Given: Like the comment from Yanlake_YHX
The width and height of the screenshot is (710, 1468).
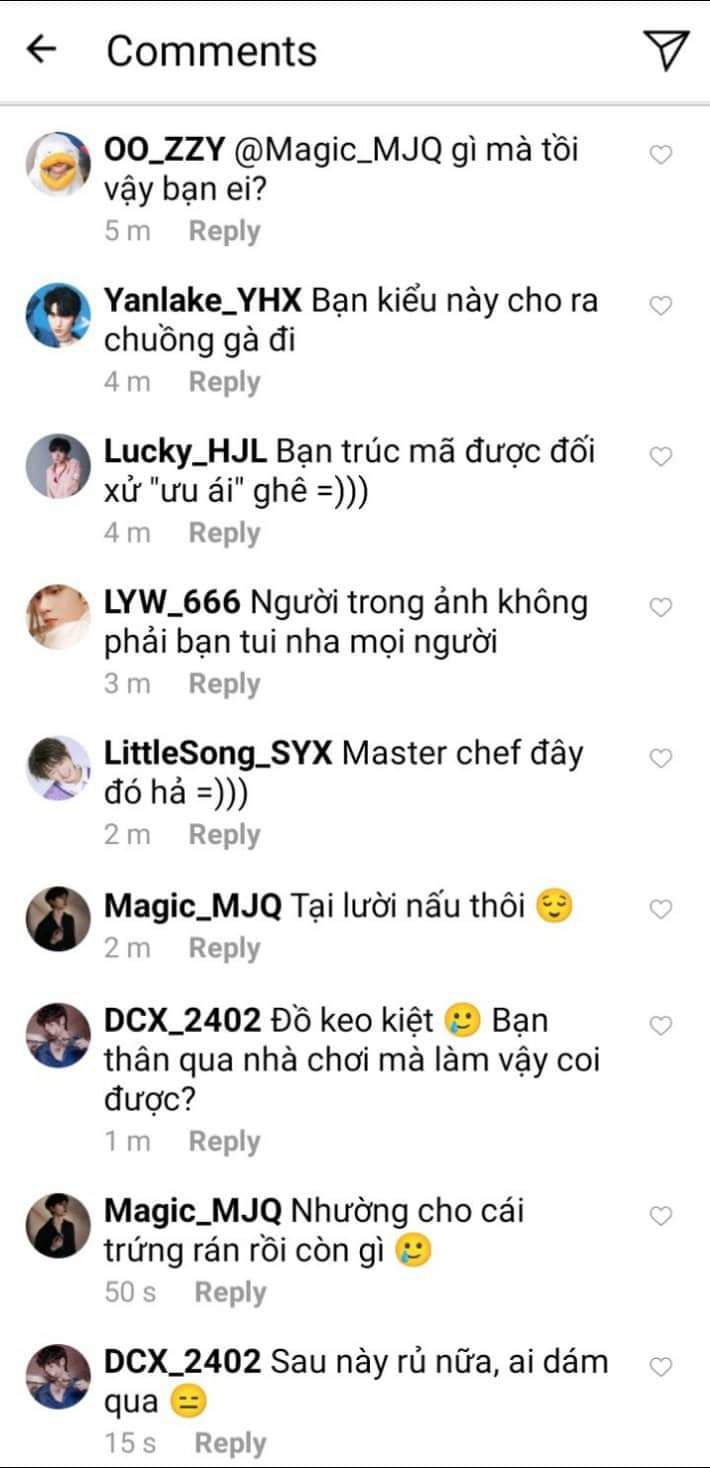Looking at the screenshot, I should click(661, 305).
